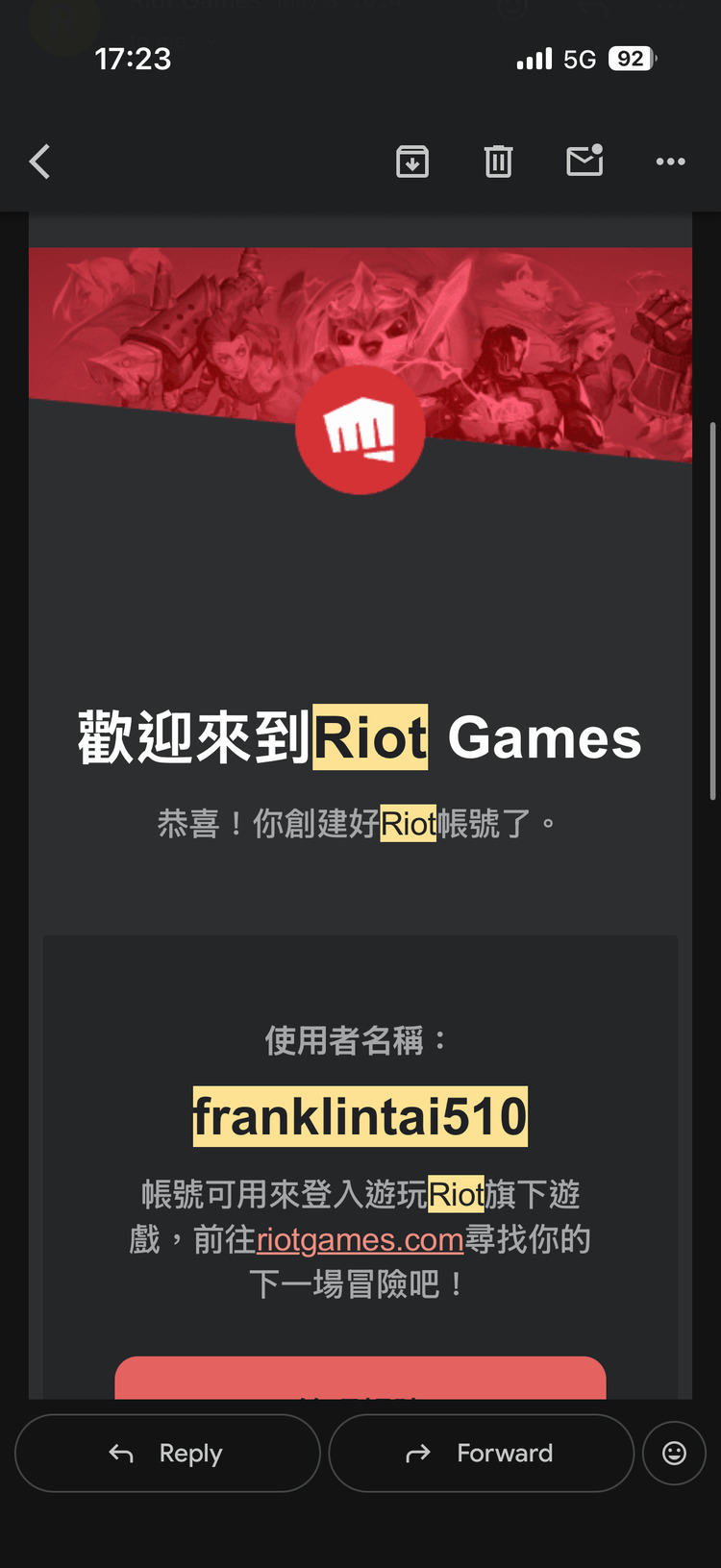Screen dimensions: 721x1568
Task: Open the overflow menu
Action: pos(670,162)
